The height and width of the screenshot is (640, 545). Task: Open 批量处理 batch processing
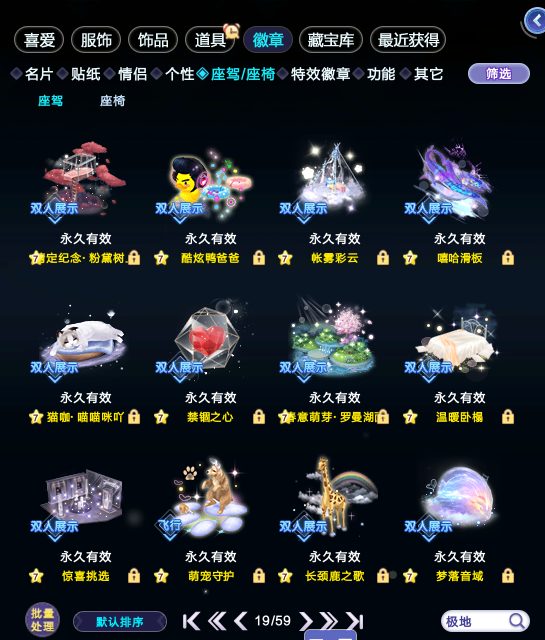[42, 620]
